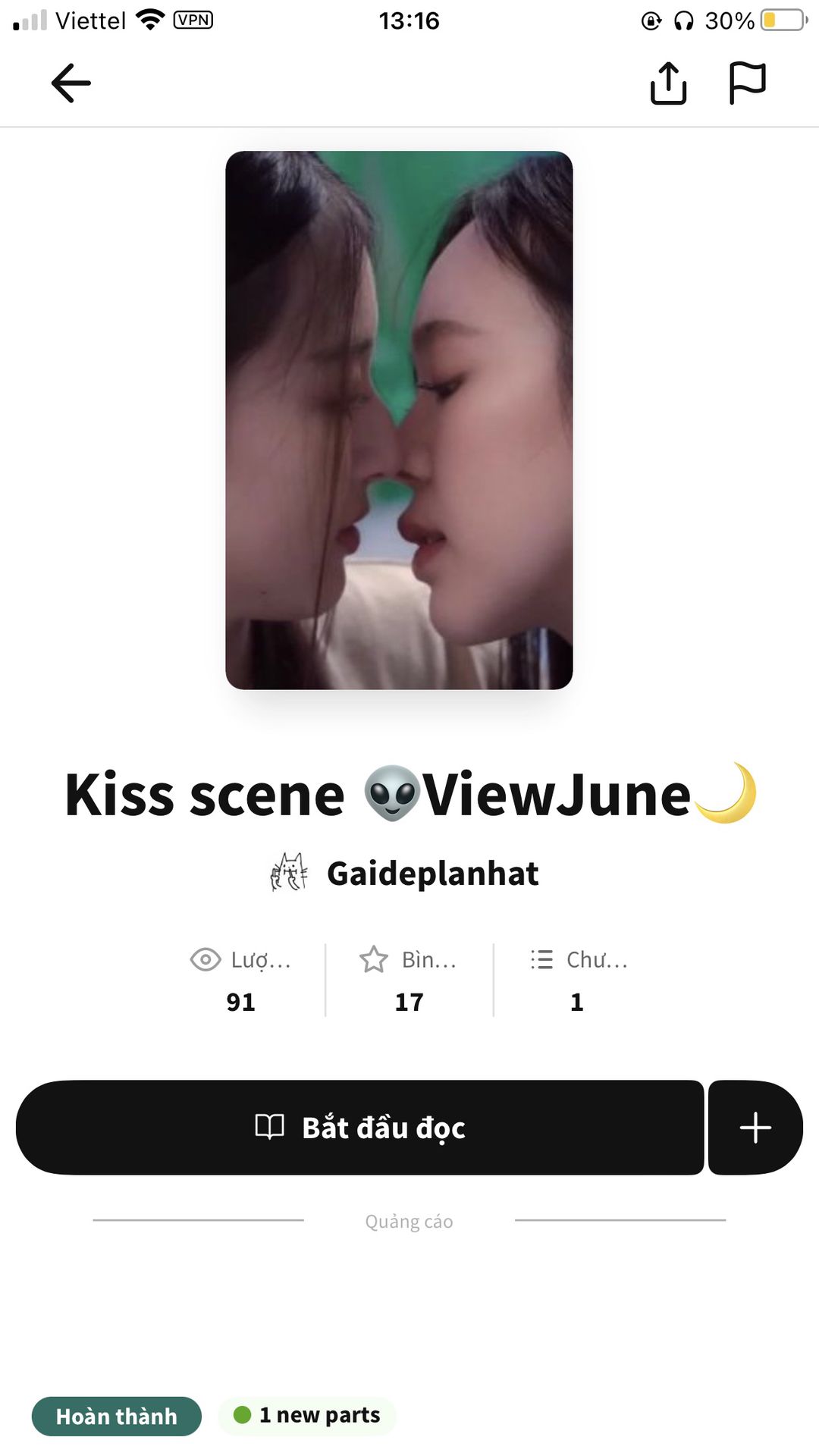View the chapter list count
This screenshot has height=1456, width=819.
coord(578,981)
